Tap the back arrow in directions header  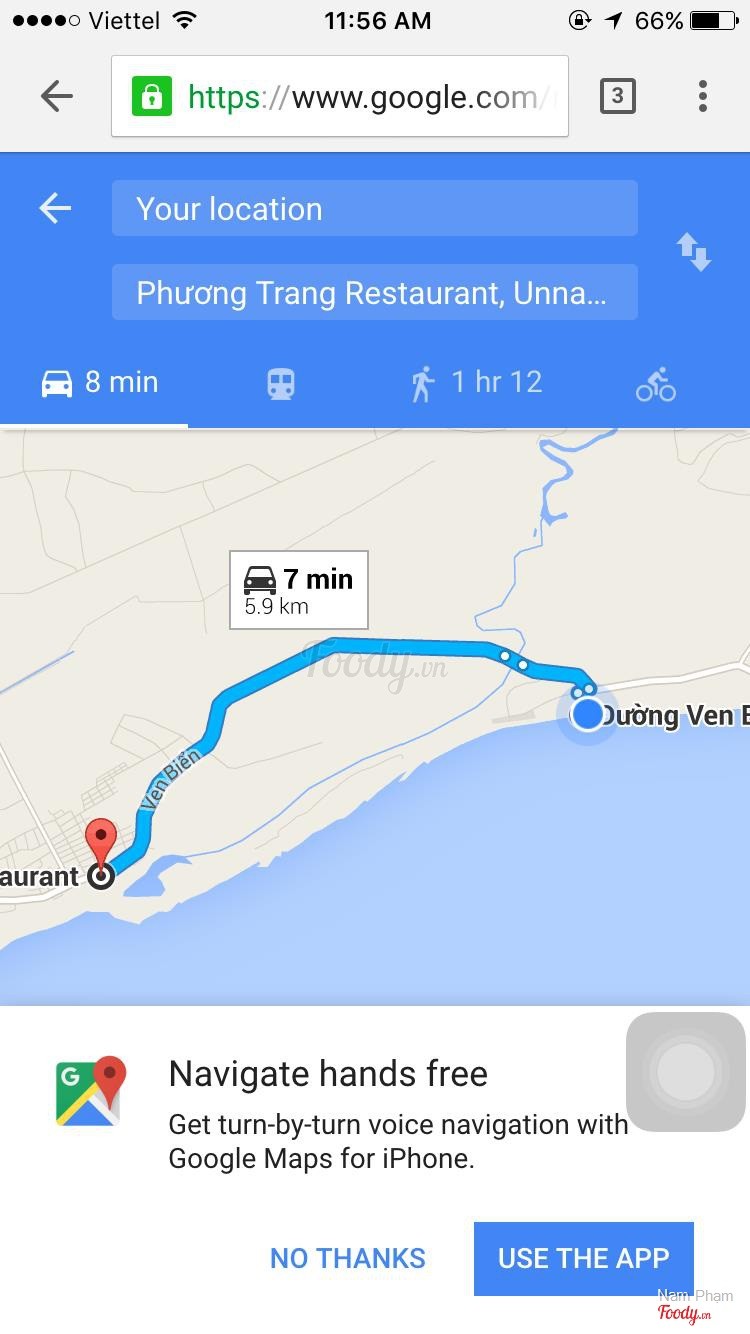pos(55,208)
